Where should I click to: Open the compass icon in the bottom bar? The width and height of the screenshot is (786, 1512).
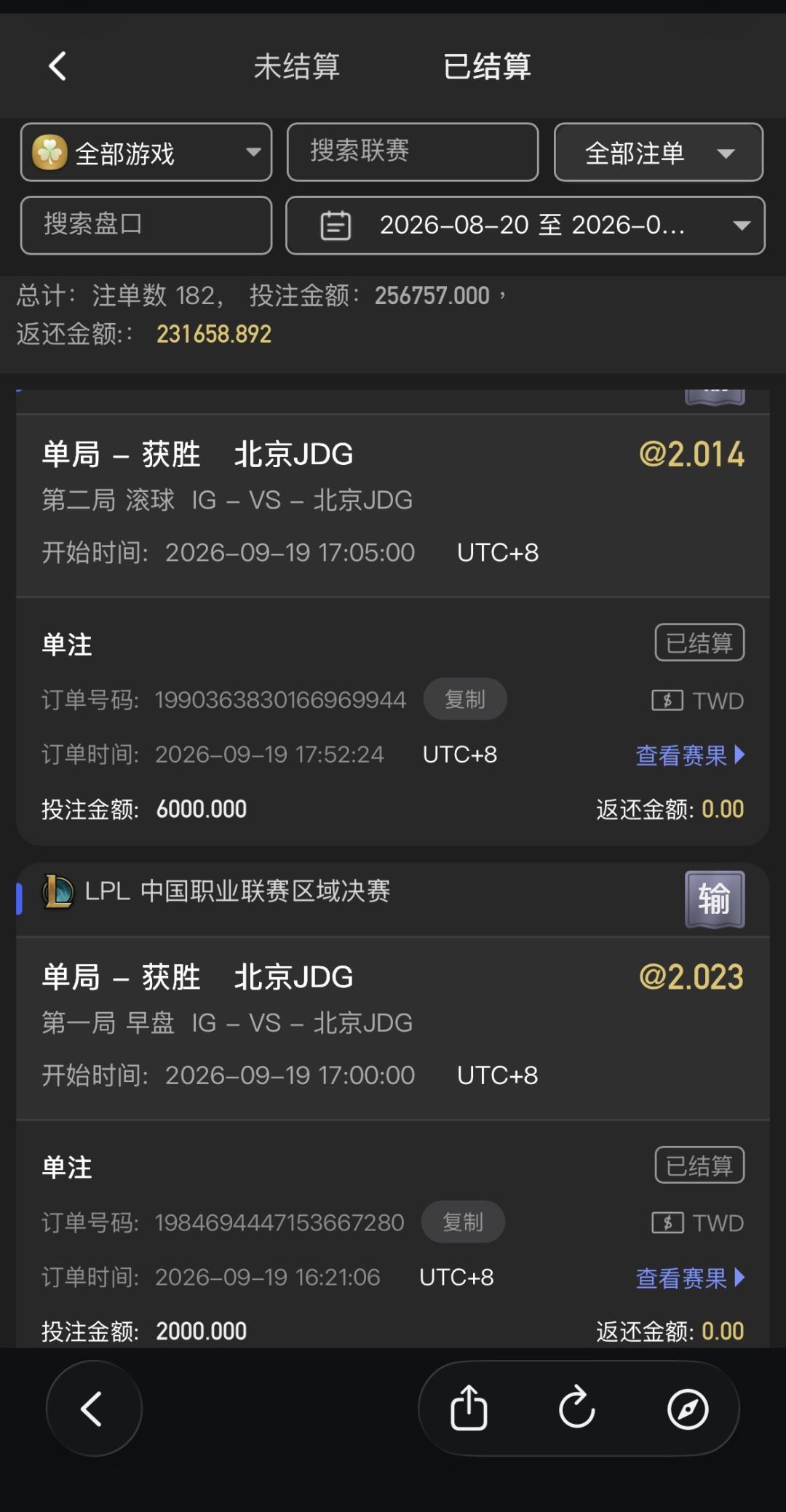[x=688, y=1409]
